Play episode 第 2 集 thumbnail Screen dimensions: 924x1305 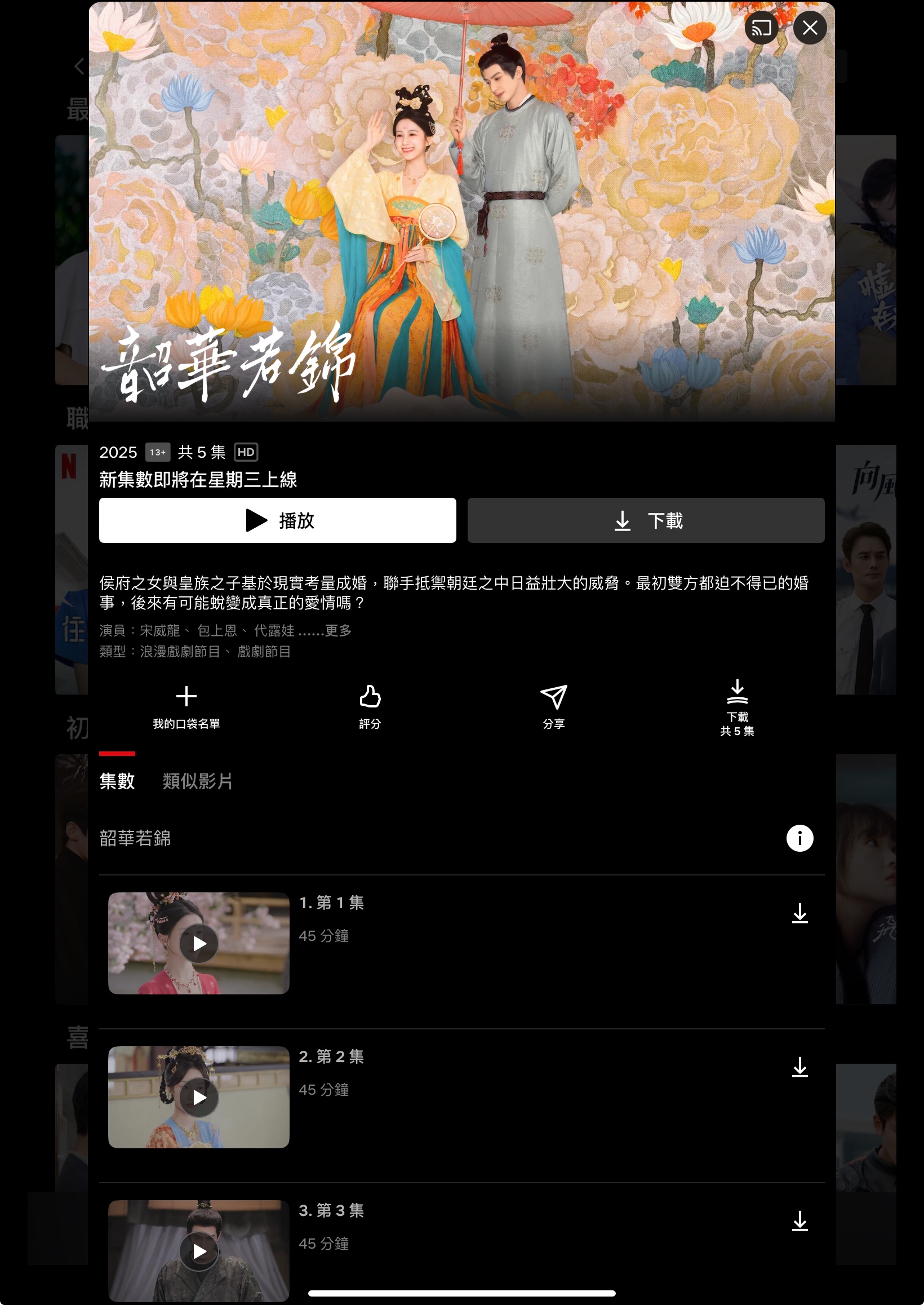(x=198, y=1096)
